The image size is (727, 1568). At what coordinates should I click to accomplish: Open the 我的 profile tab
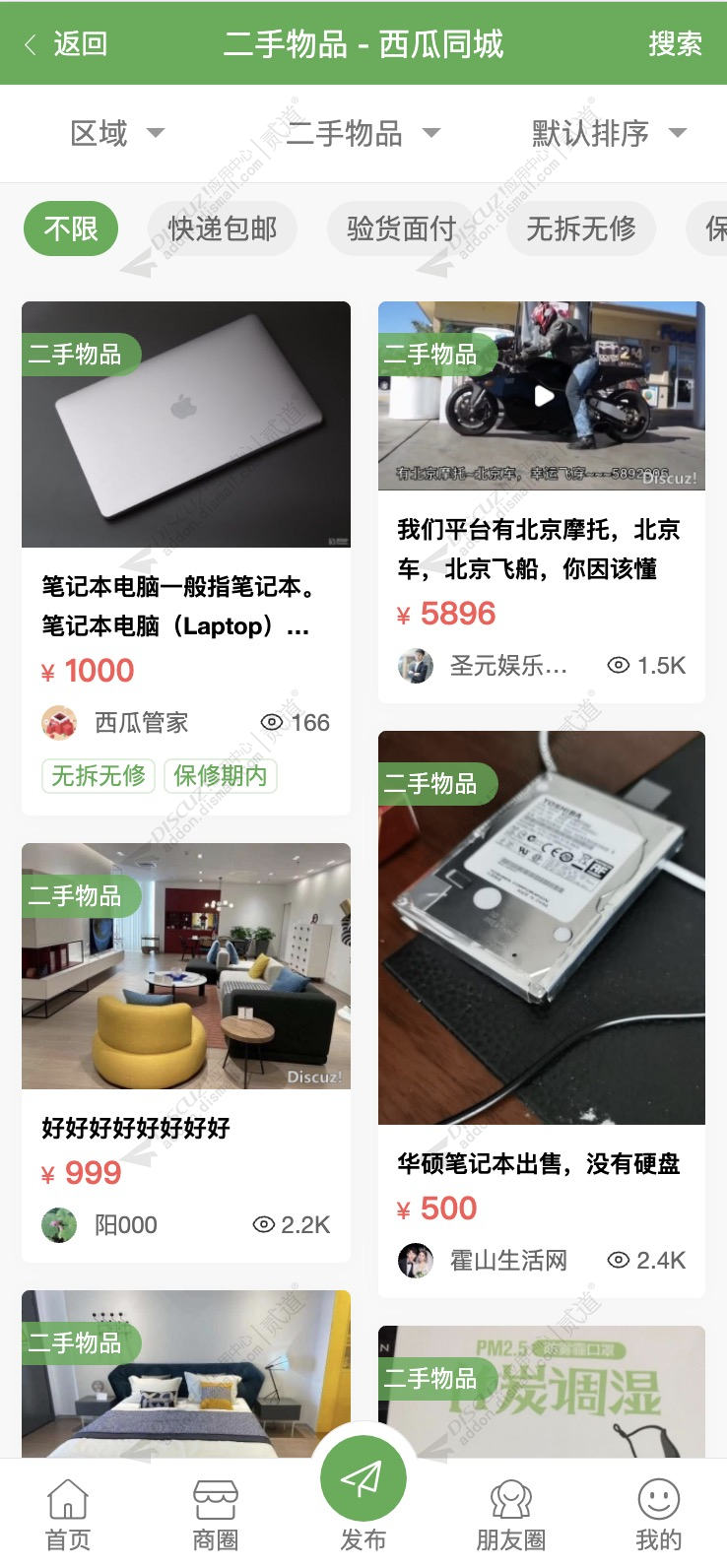tap(658, 1515)
